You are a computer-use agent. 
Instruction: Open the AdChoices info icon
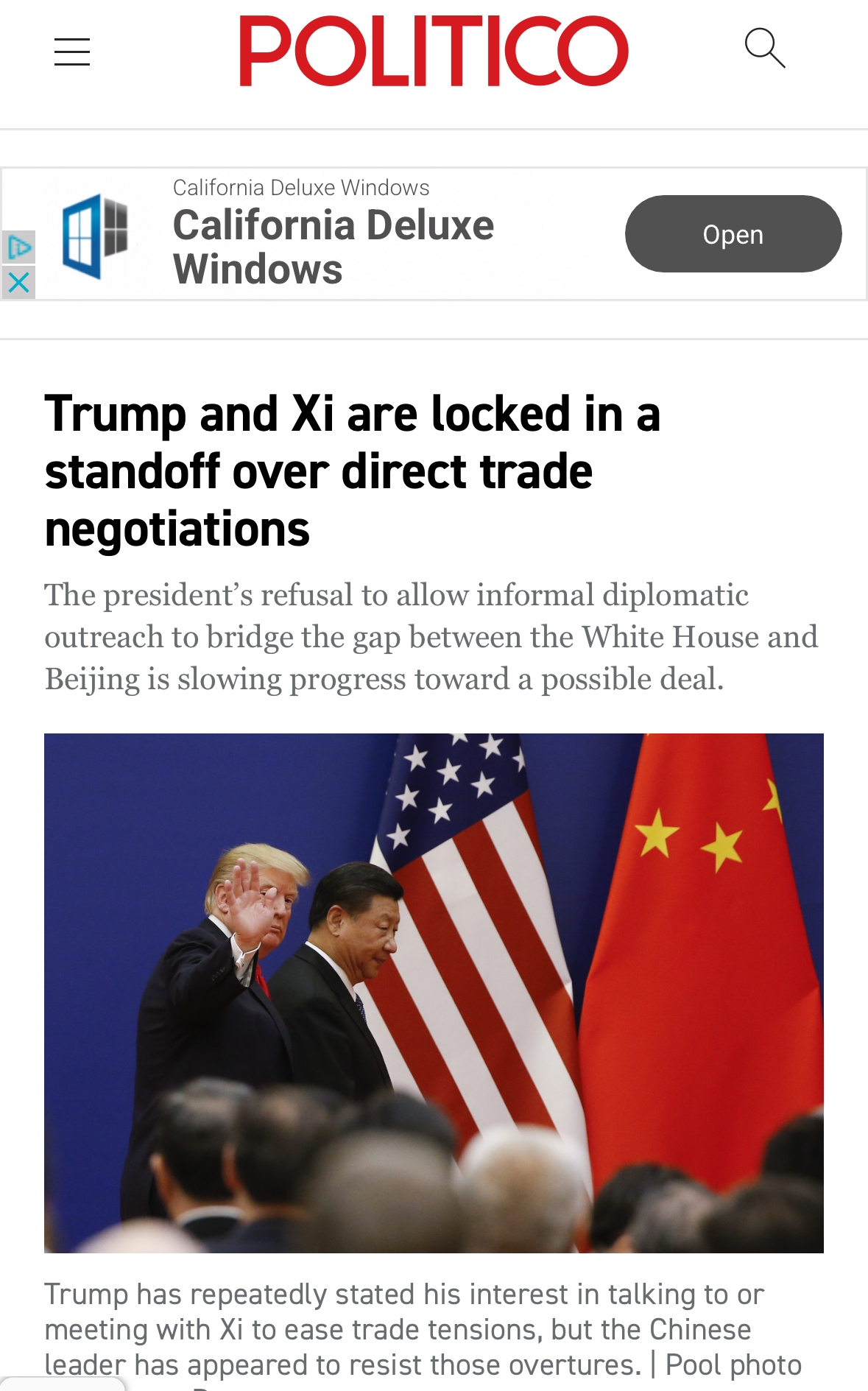pos(18,248)
